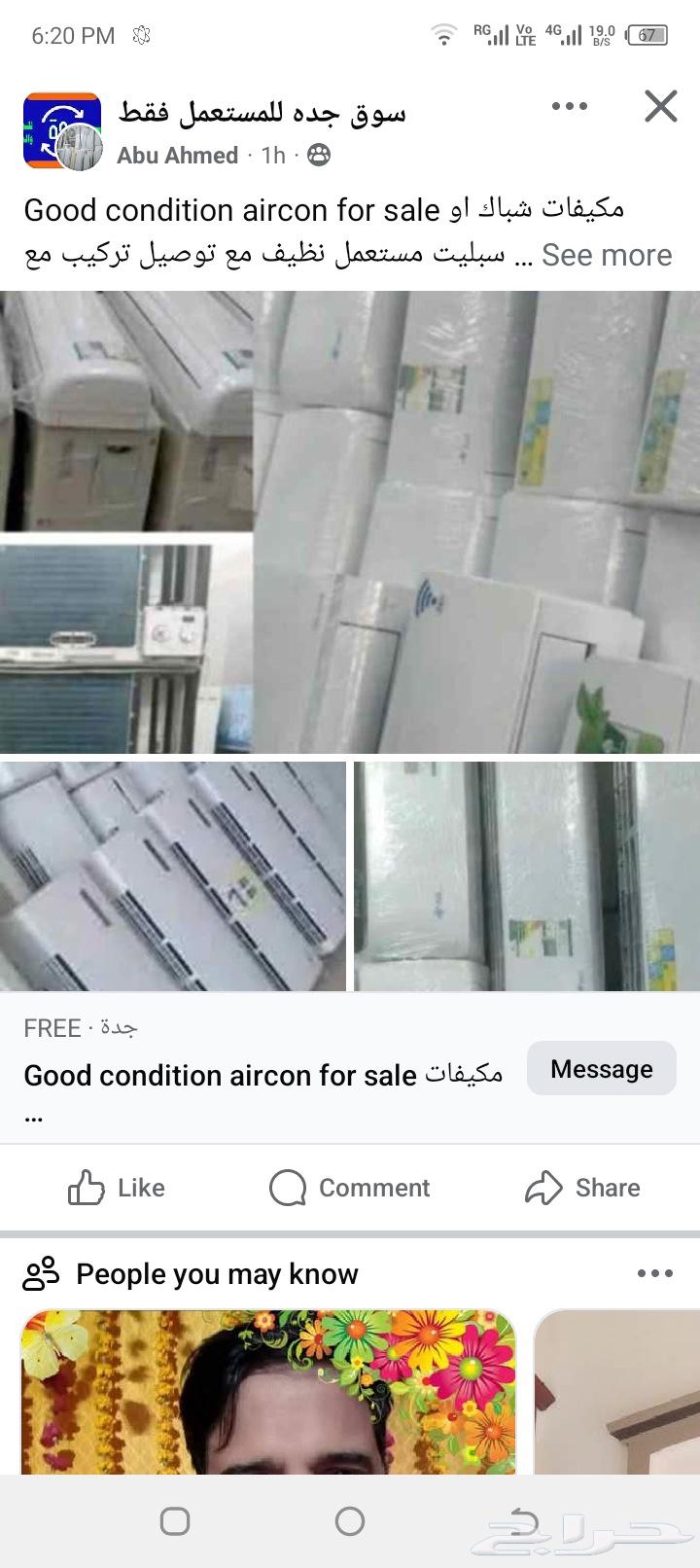
Task: Tap the recent apps square button
Action: pos(175,1519)
